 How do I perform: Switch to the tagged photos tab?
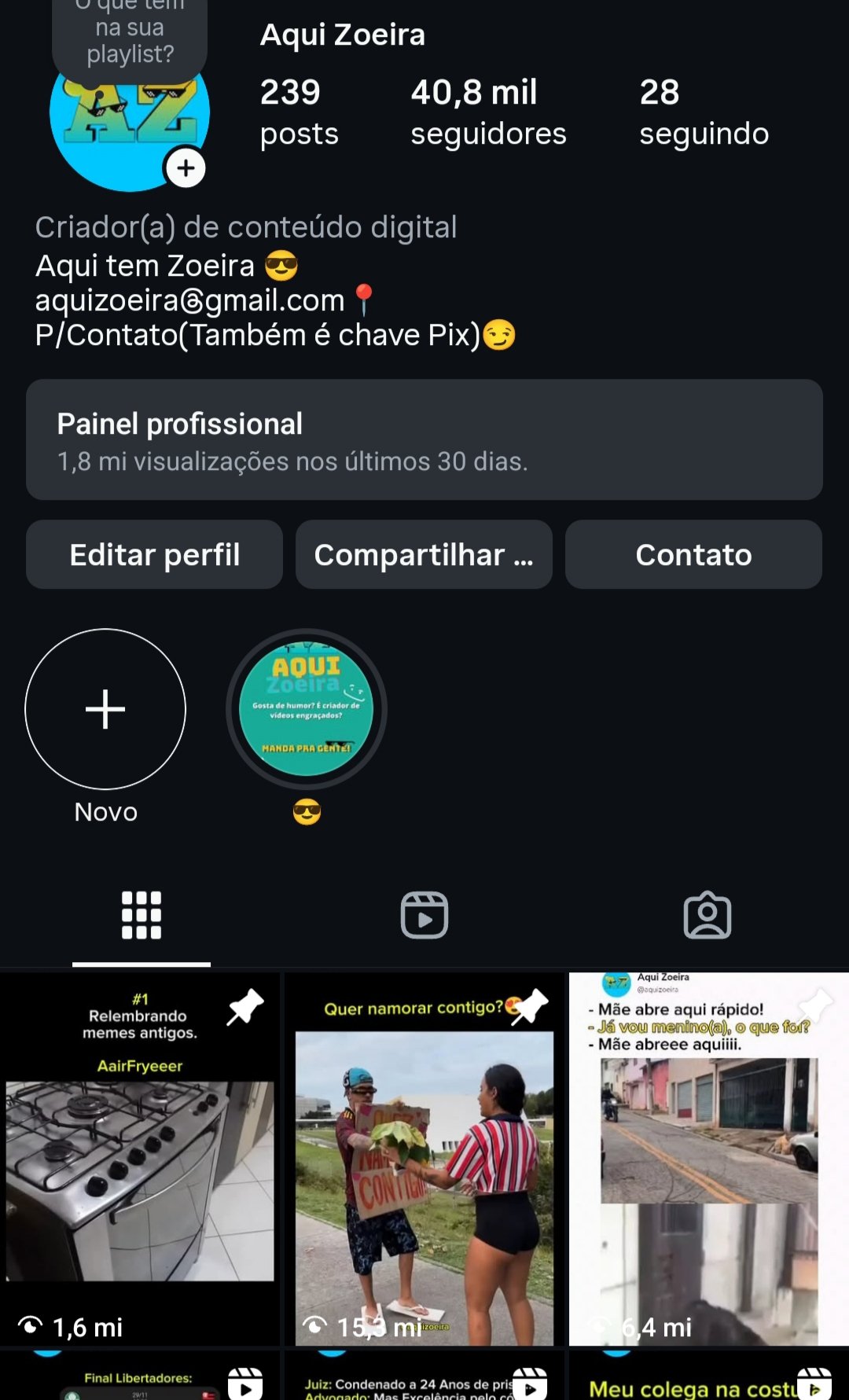(x=707, y=915)
